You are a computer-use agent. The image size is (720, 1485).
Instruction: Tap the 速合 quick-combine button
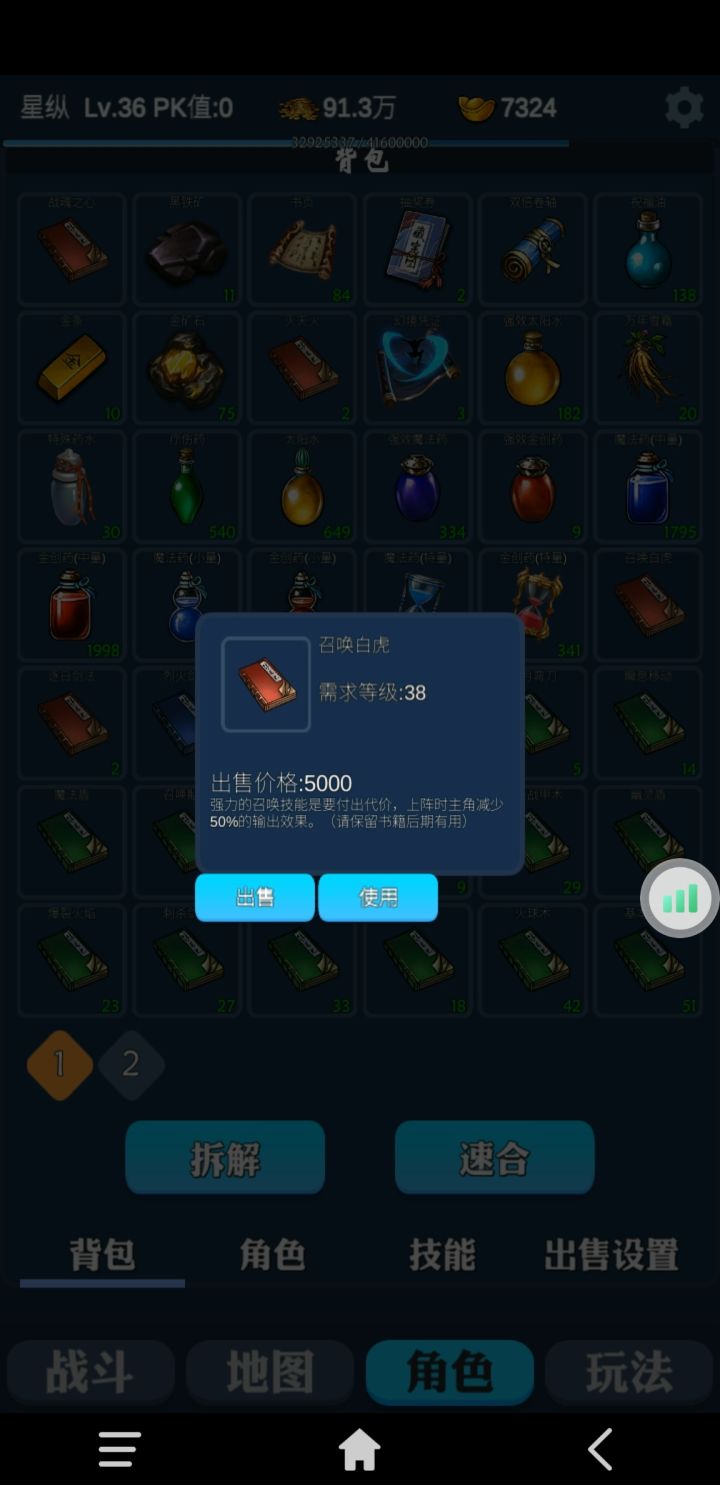494,1157
